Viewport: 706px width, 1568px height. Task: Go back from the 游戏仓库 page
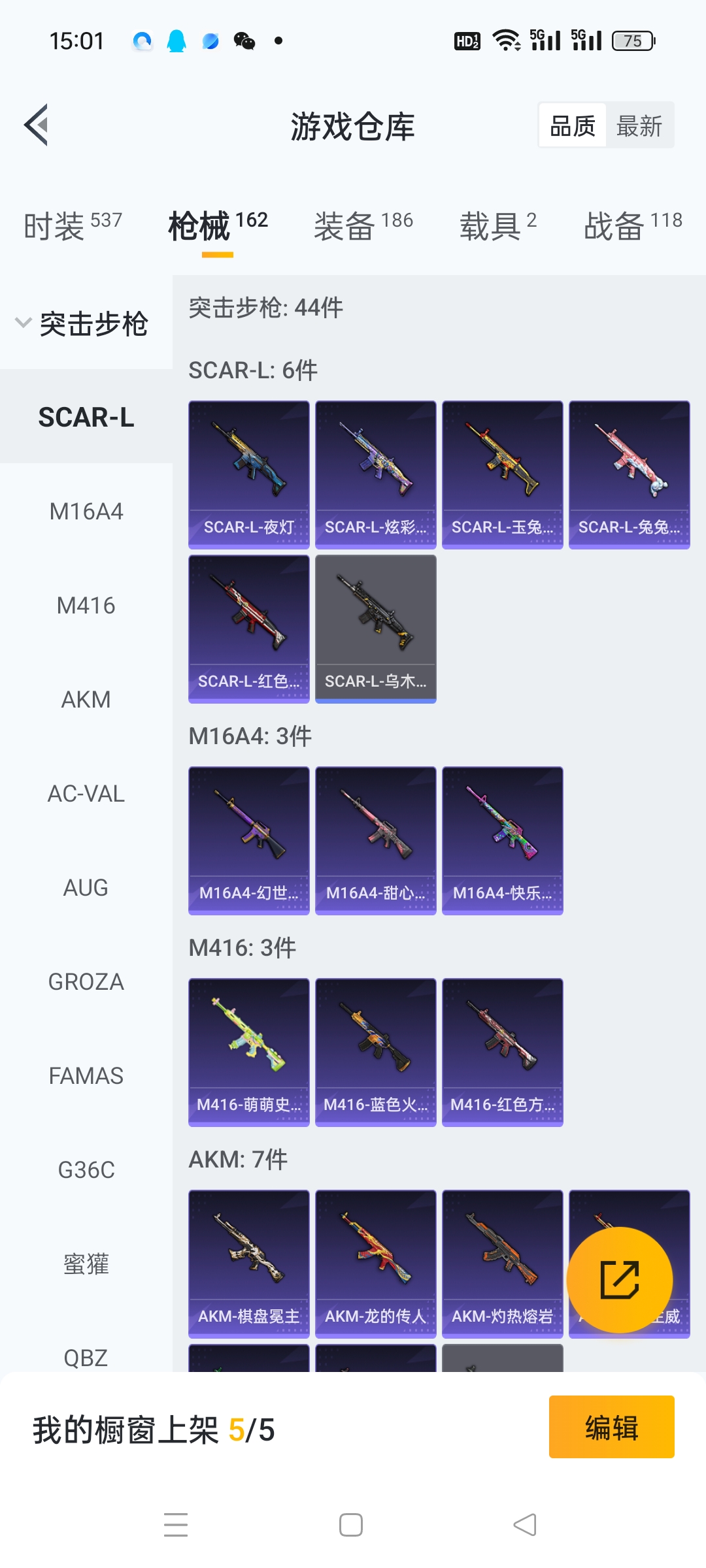tap(37, 125)
